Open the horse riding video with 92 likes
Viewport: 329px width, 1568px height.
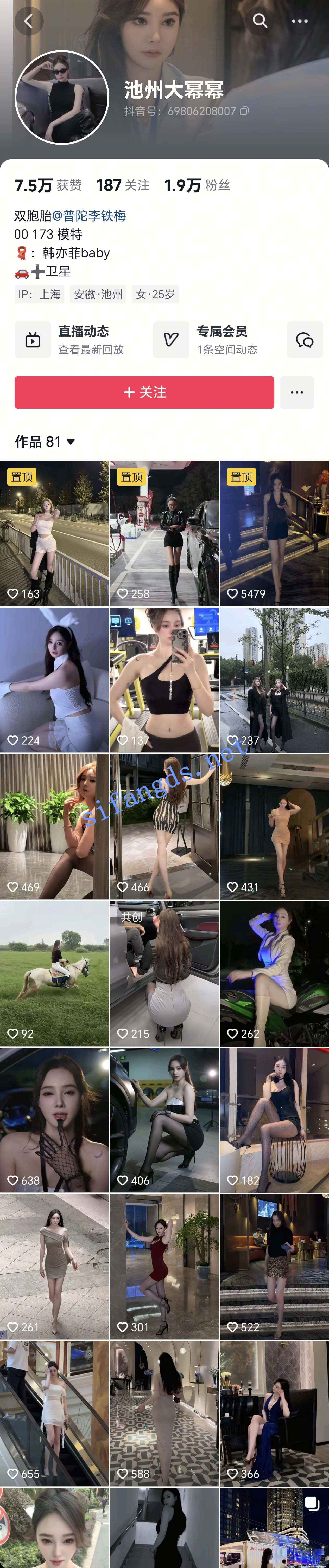pos(54,973)
